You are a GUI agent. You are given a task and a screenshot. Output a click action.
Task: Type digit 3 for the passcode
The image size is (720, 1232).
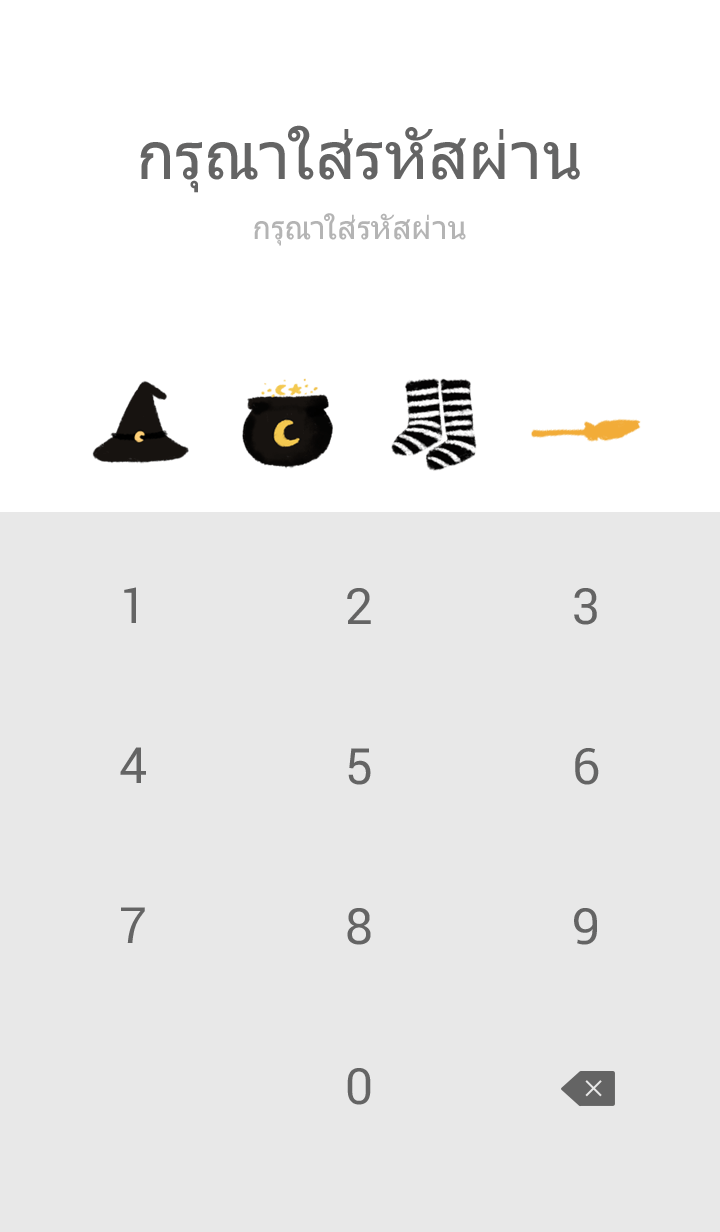(586, 607)
